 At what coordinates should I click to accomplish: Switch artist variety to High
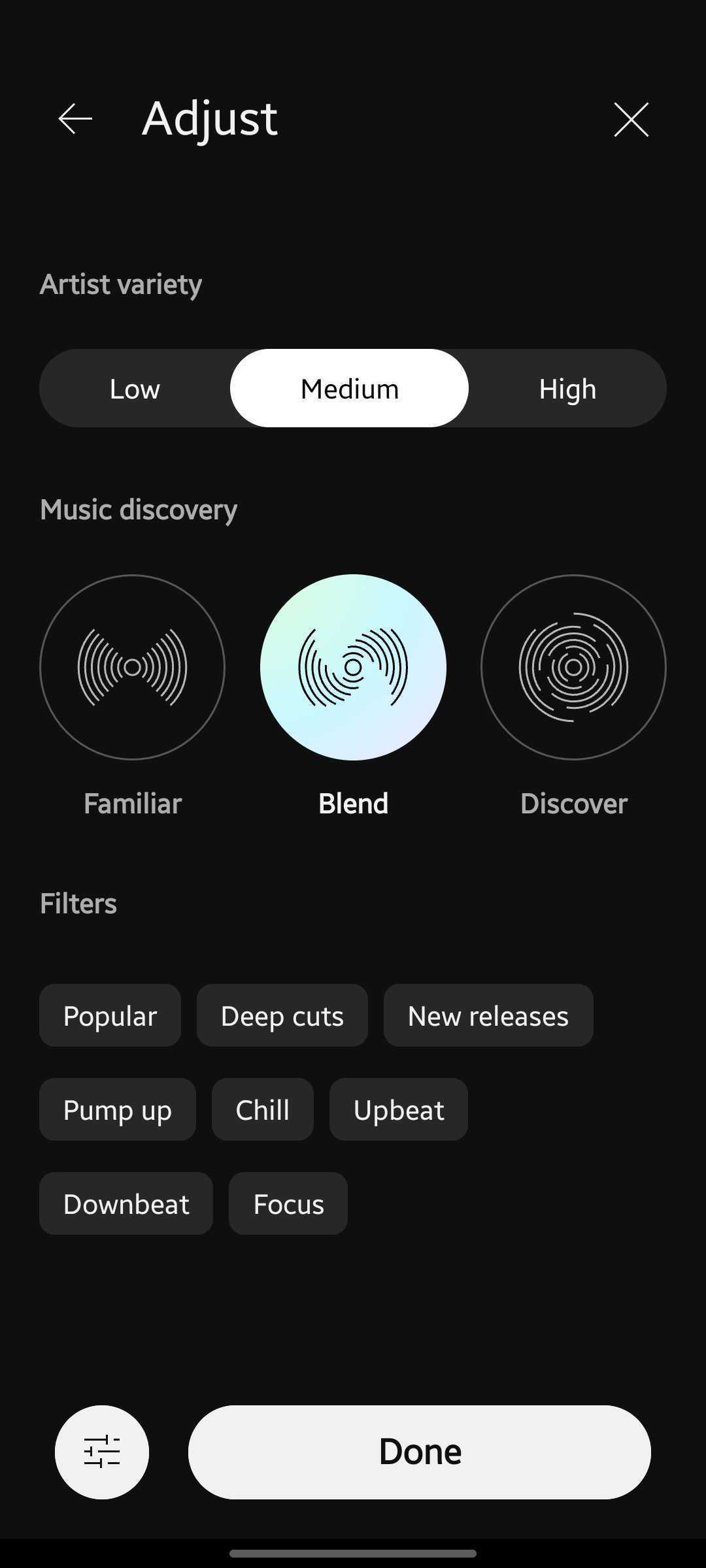567,389
